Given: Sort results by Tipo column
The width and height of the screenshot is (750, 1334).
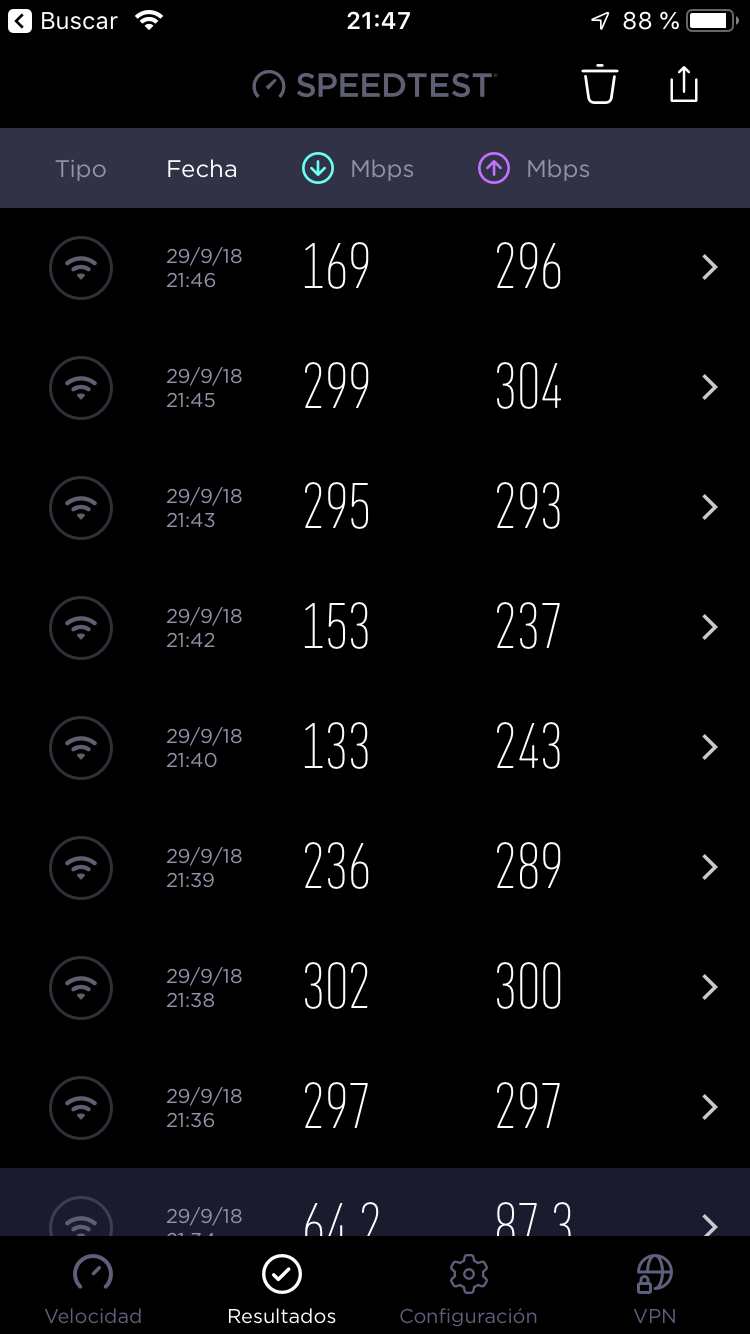Looking at the screenshot, I should pyautogui.click(x=81, y=169).
